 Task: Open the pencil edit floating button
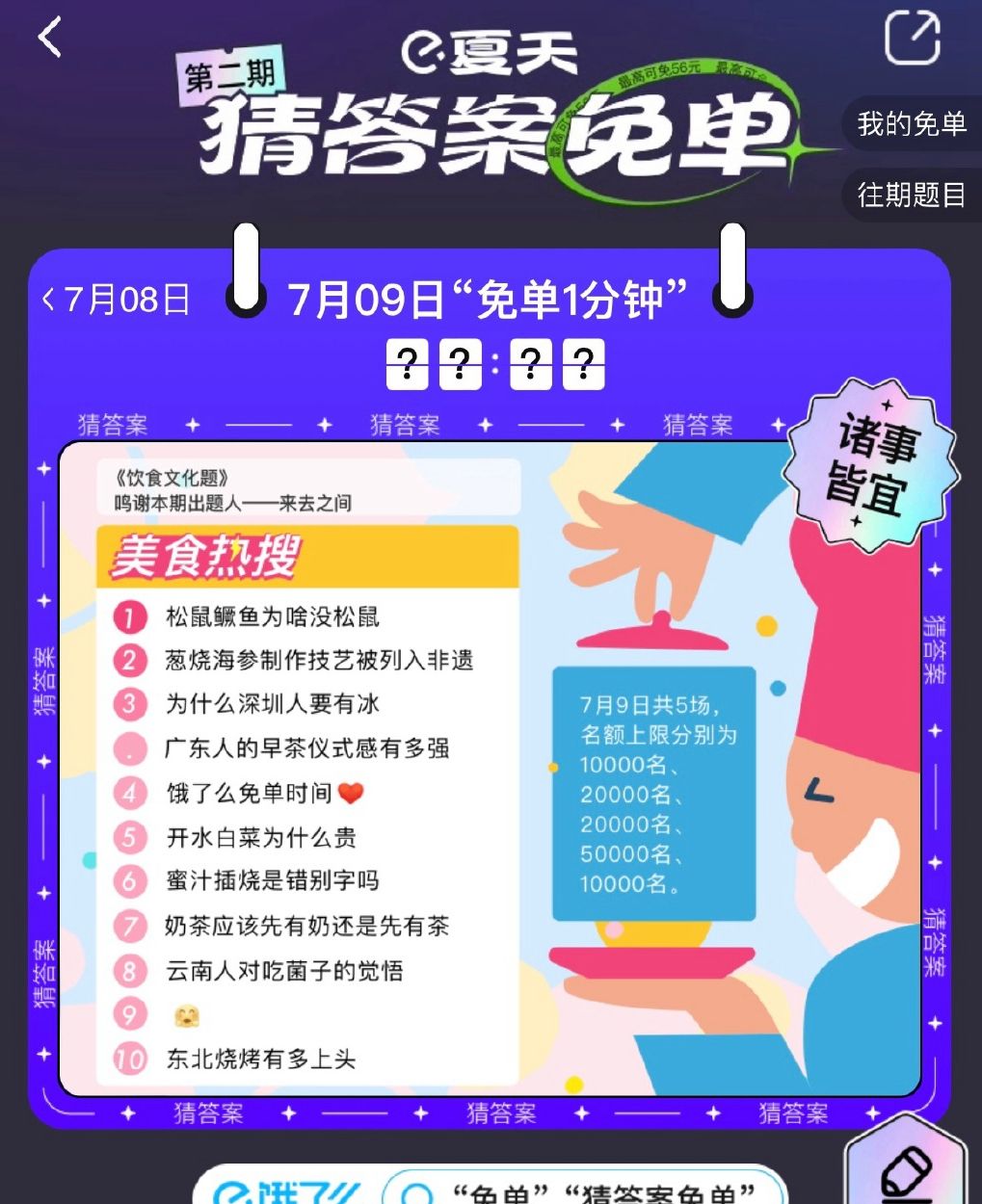pyautogui.click(x=906, y=1169)
